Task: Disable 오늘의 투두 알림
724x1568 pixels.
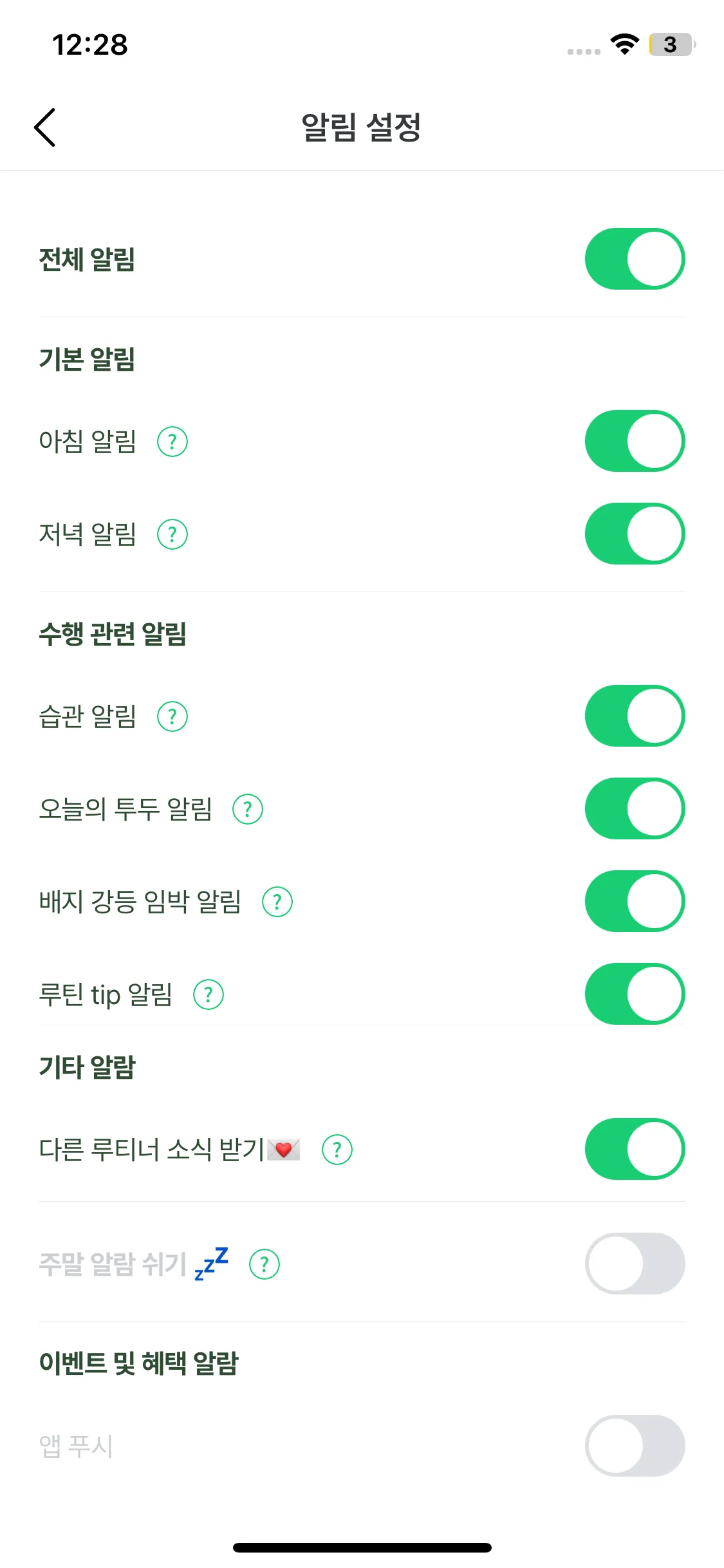Action: click(x=635, y=808)
